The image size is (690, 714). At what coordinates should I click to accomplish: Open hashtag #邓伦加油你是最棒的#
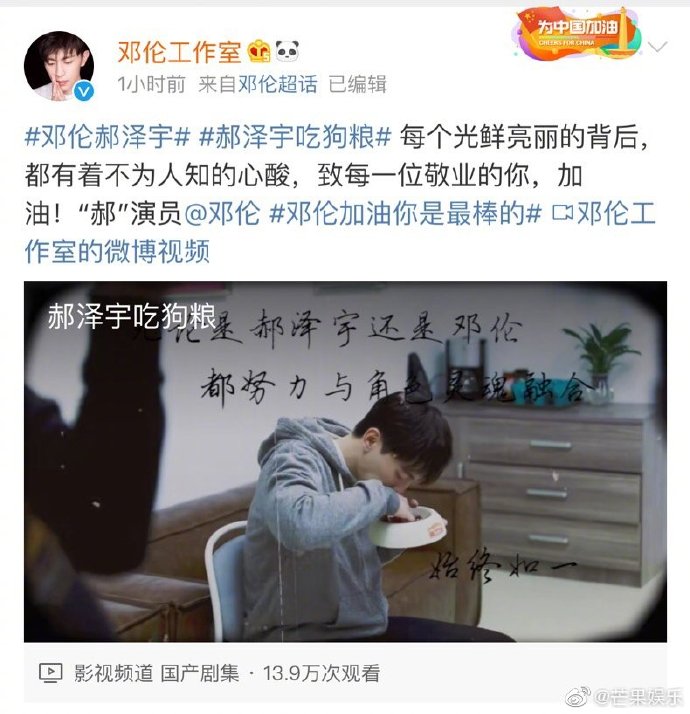[406, 214]
